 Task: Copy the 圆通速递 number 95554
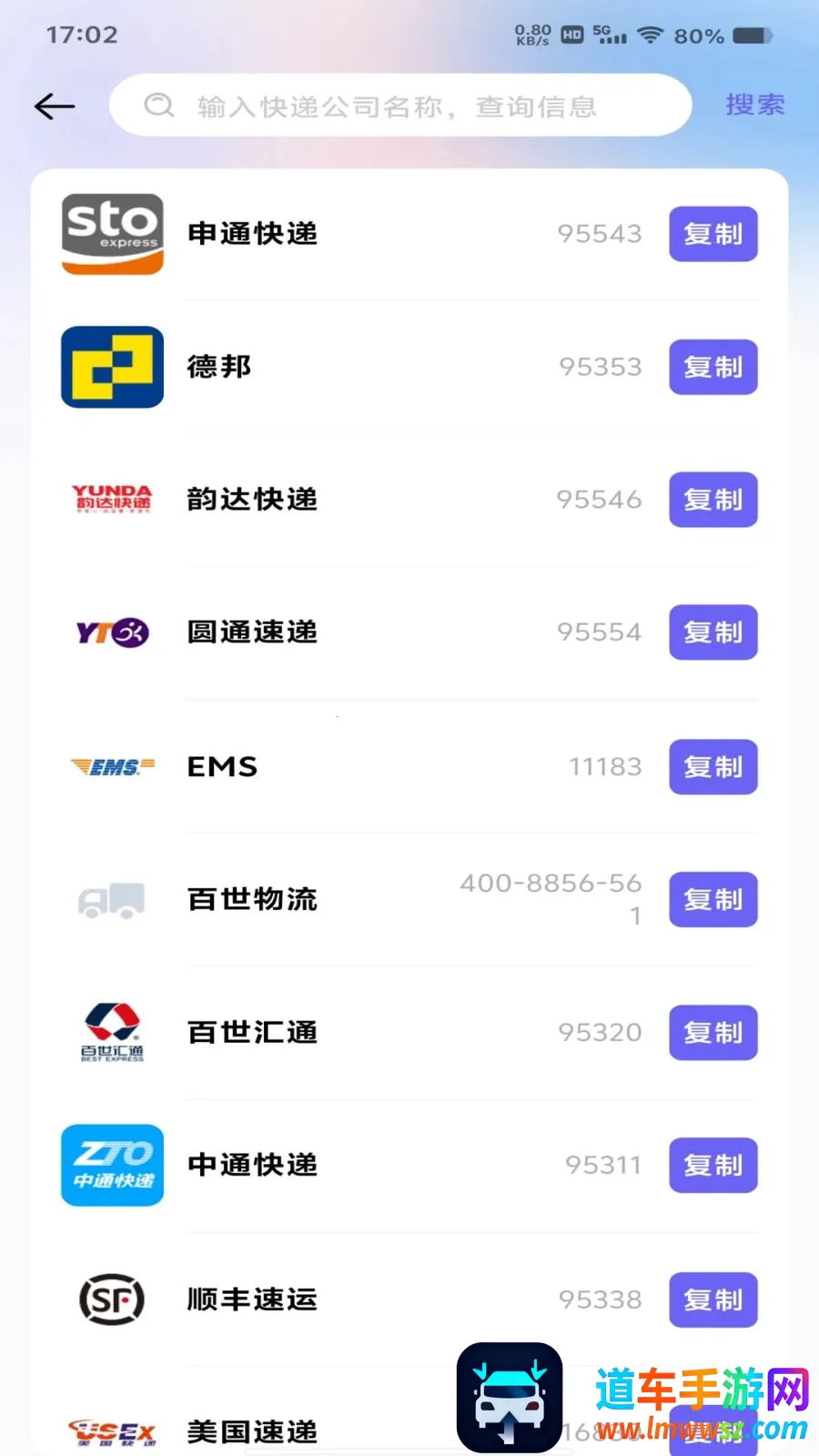713,632
